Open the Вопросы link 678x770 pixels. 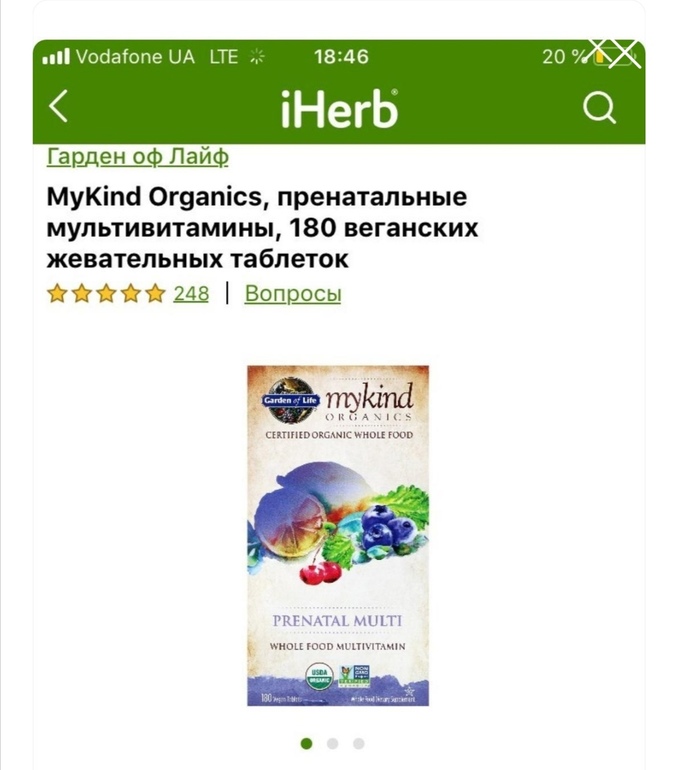(x=293, y=294)
